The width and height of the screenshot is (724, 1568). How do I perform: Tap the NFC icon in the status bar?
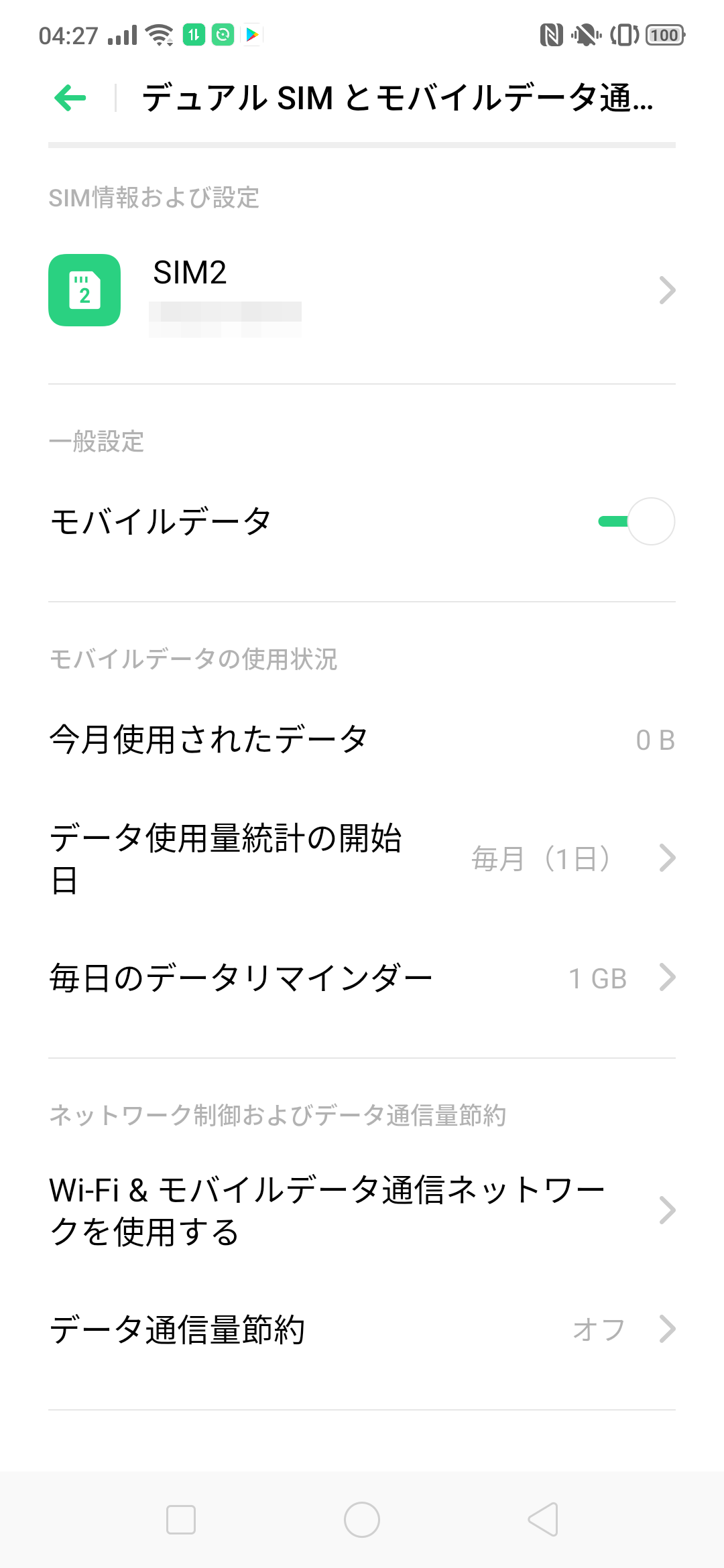pos(551,37)
